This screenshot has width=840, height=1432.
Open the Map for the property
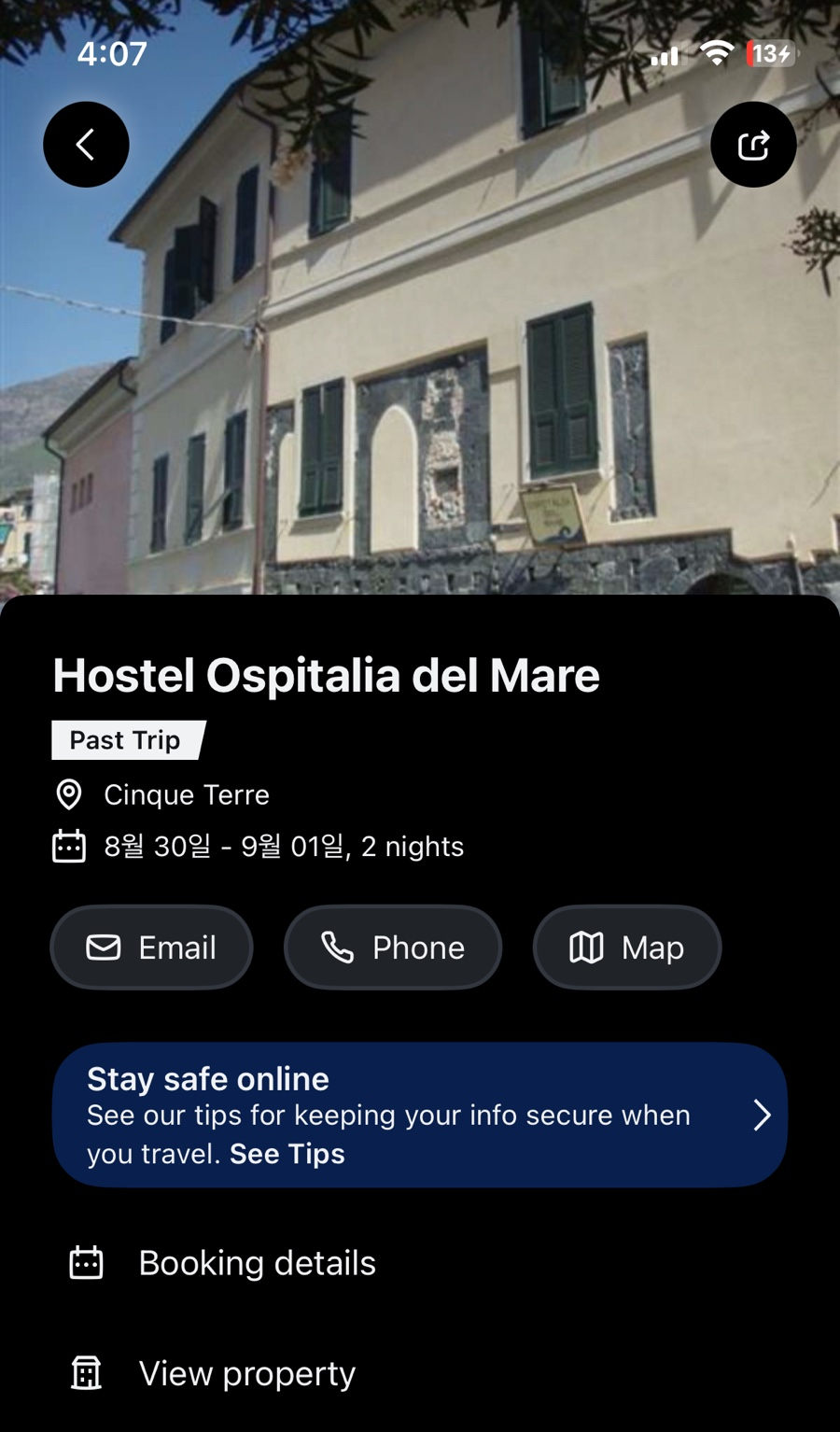pos(627,948)
